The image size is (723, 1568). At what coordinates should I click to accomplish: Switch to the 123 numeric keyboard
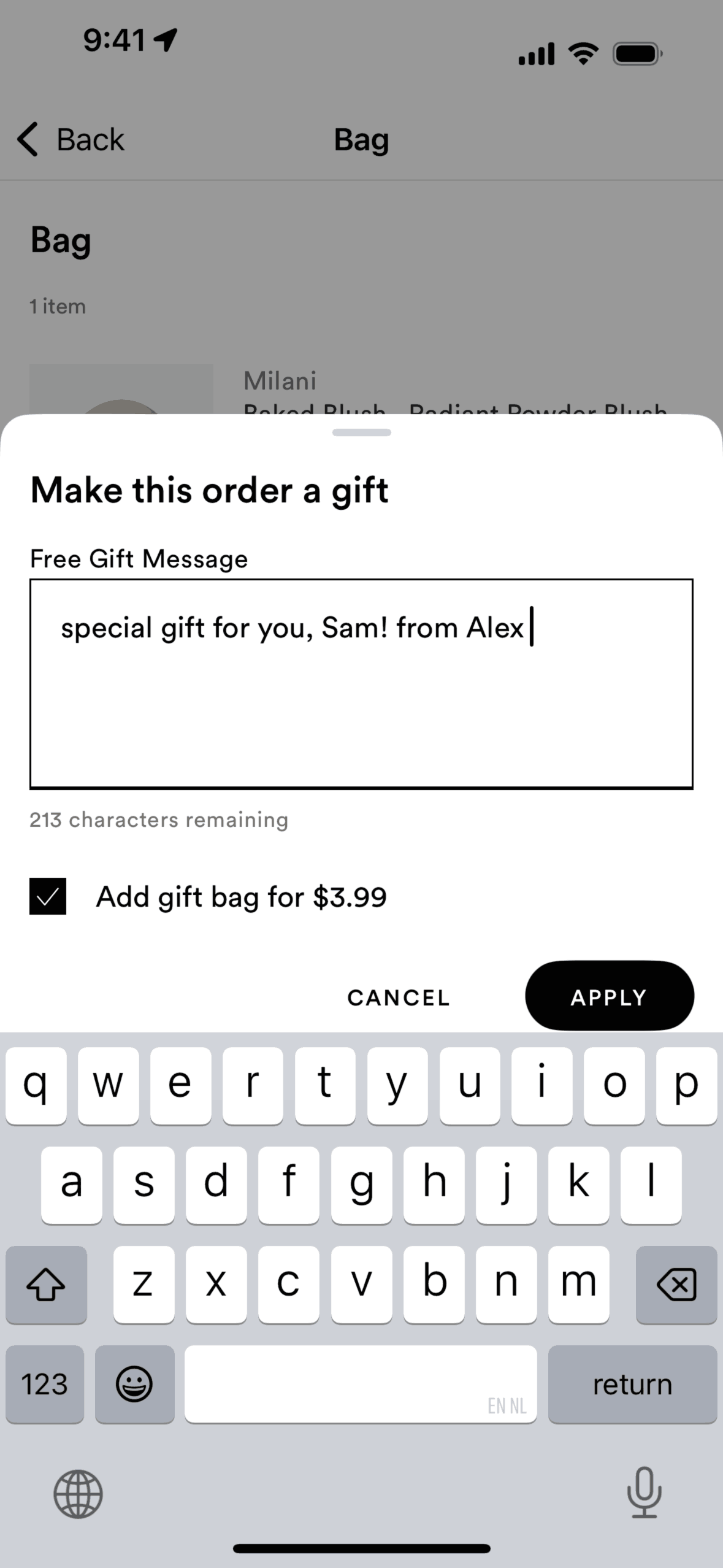click(44, 1384)
